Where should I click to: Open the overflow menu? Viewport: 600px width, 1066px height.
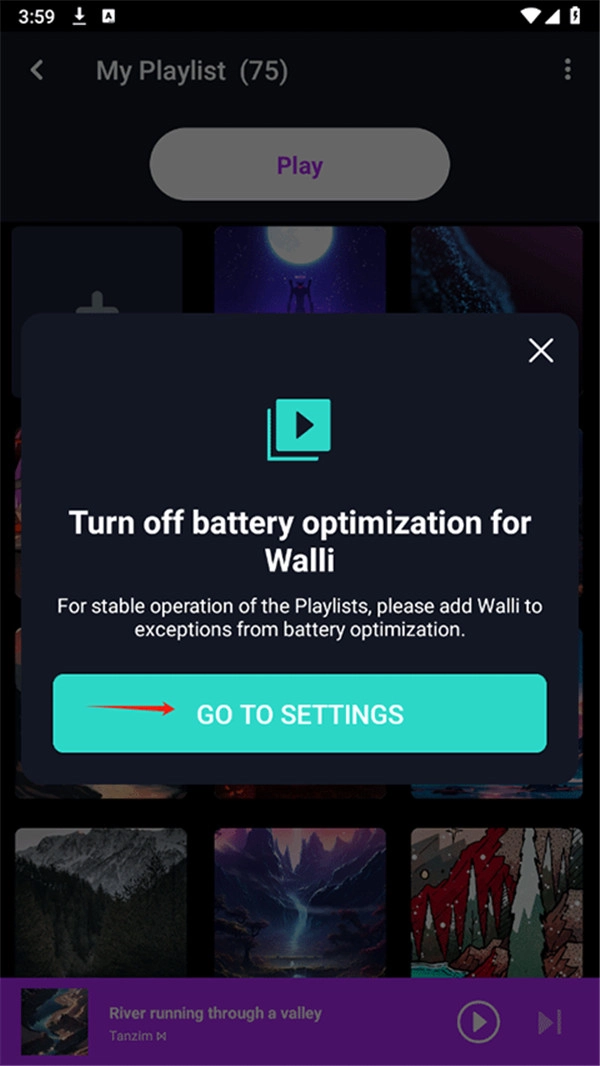click(567, 69)
